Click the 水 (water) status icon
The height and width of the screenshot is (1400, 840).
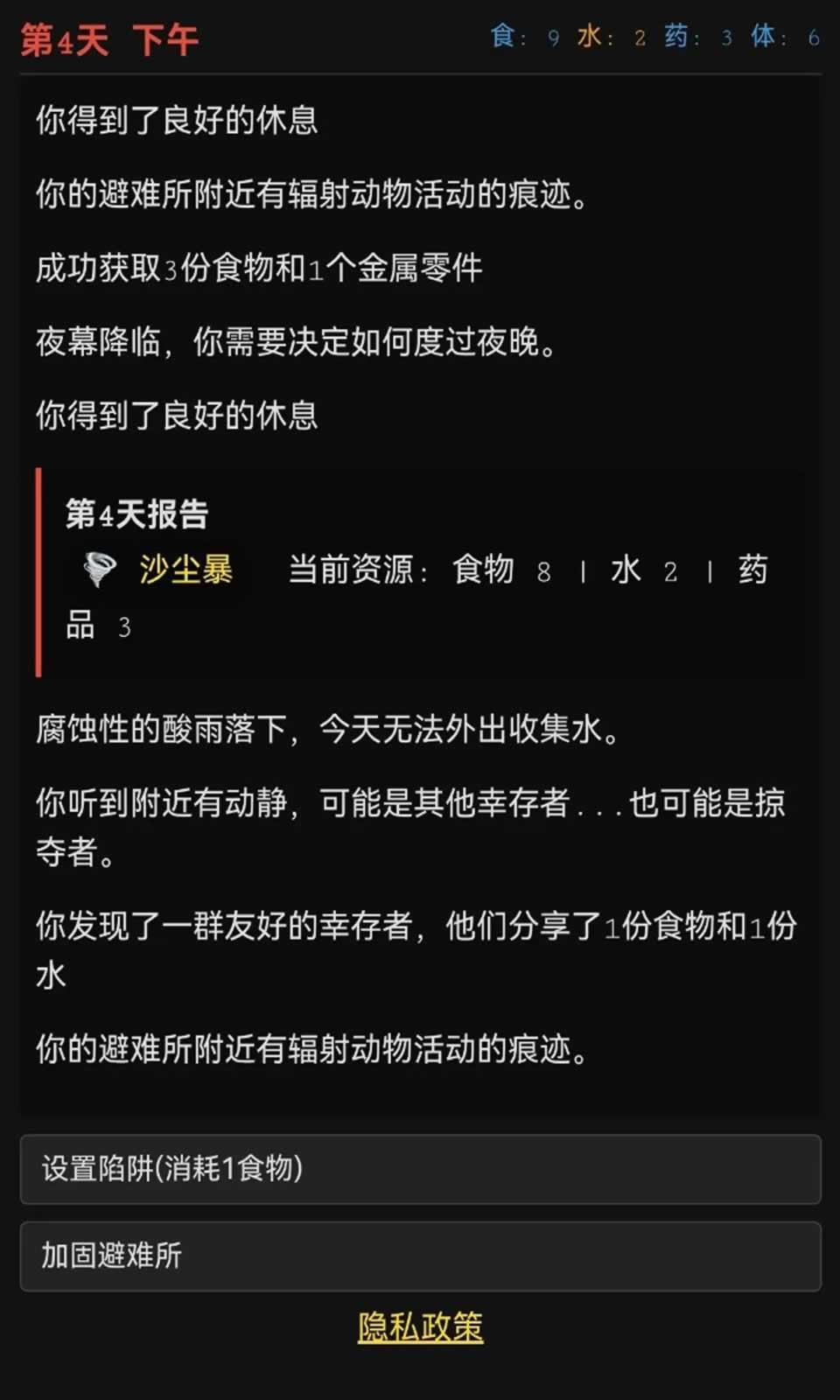pos(591,37)
